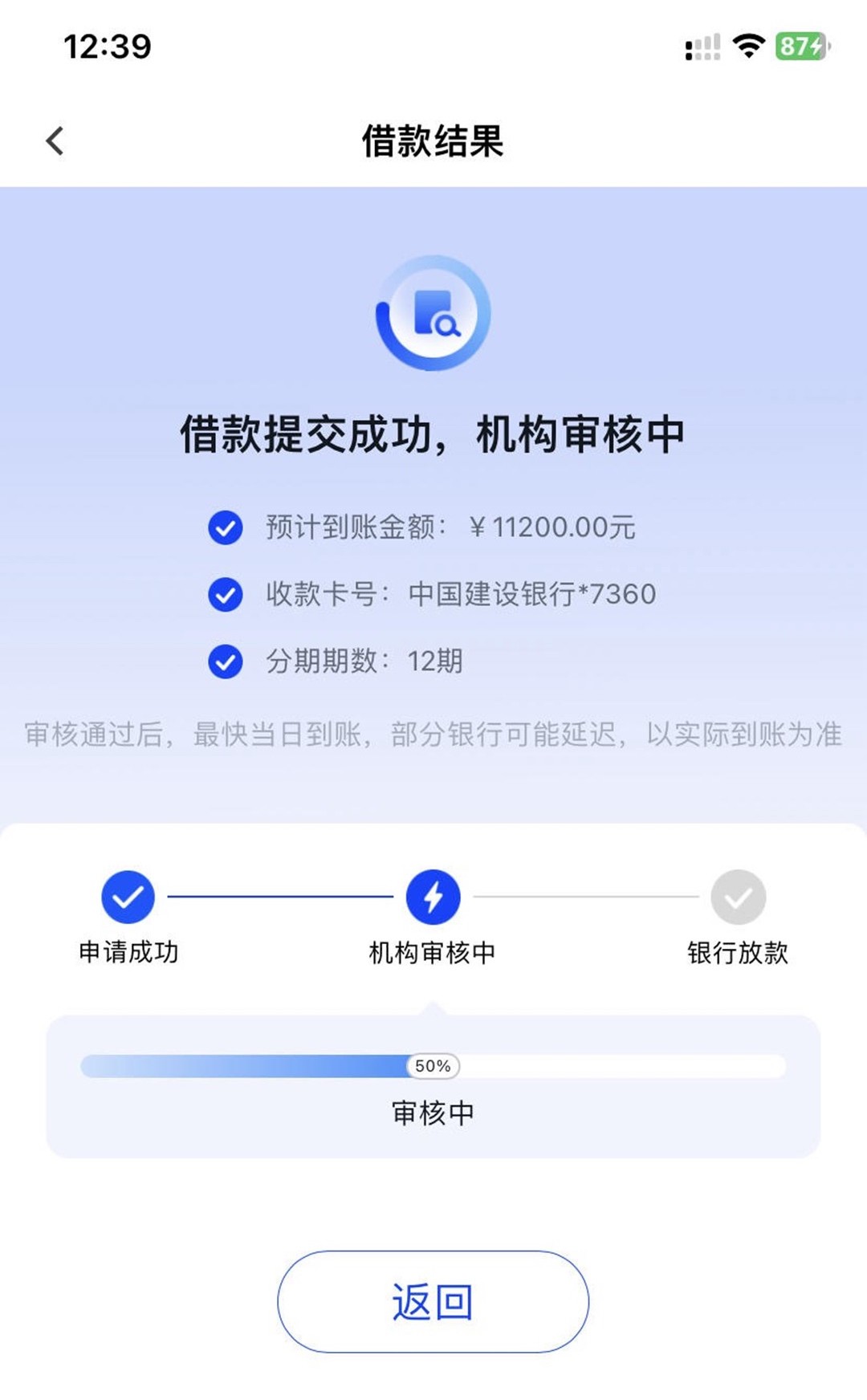This screenshot has width=867, height=1400.
Task: Tap the 返回 button
Action: (x=433, y=1301)
